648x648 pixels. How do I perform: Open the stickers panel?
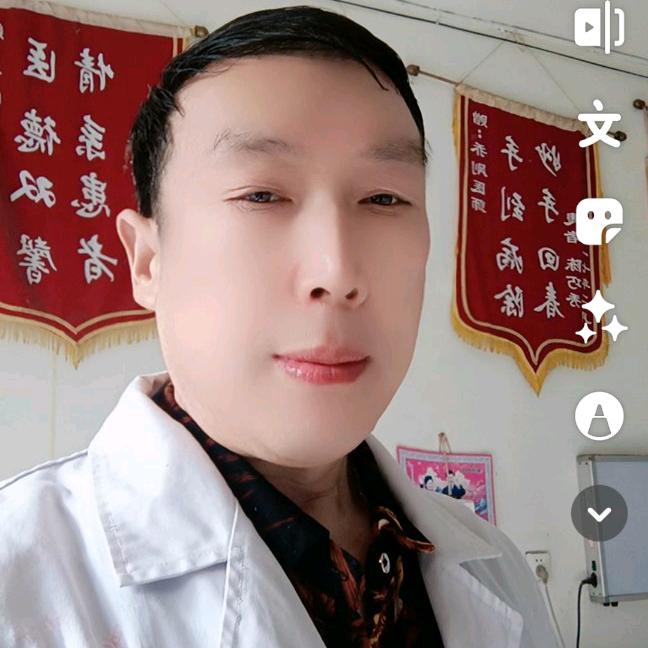click(x=599, y=221)
